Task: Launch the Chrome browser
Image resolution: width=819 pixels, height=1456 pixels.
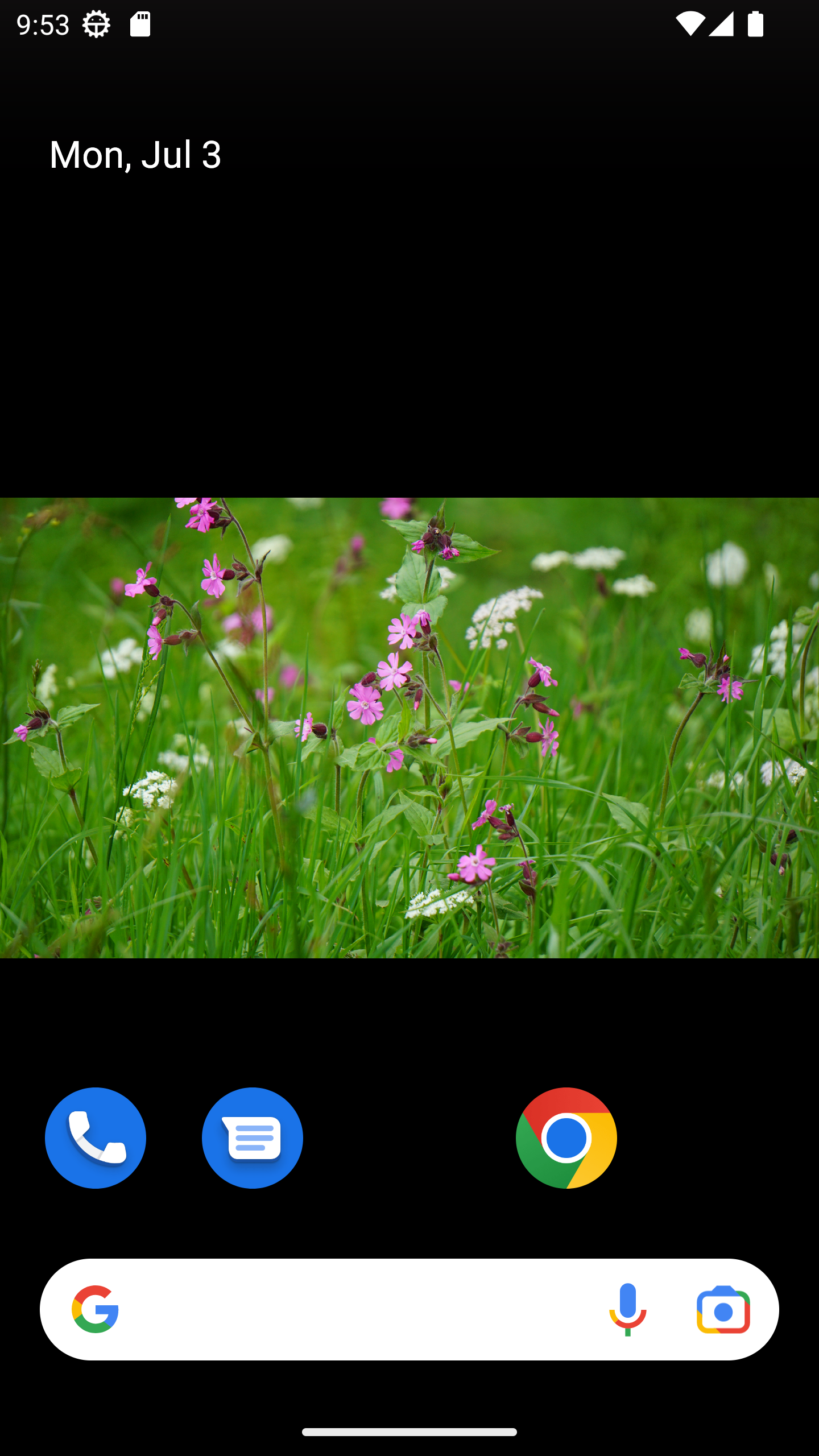Action: (566, 1138)
